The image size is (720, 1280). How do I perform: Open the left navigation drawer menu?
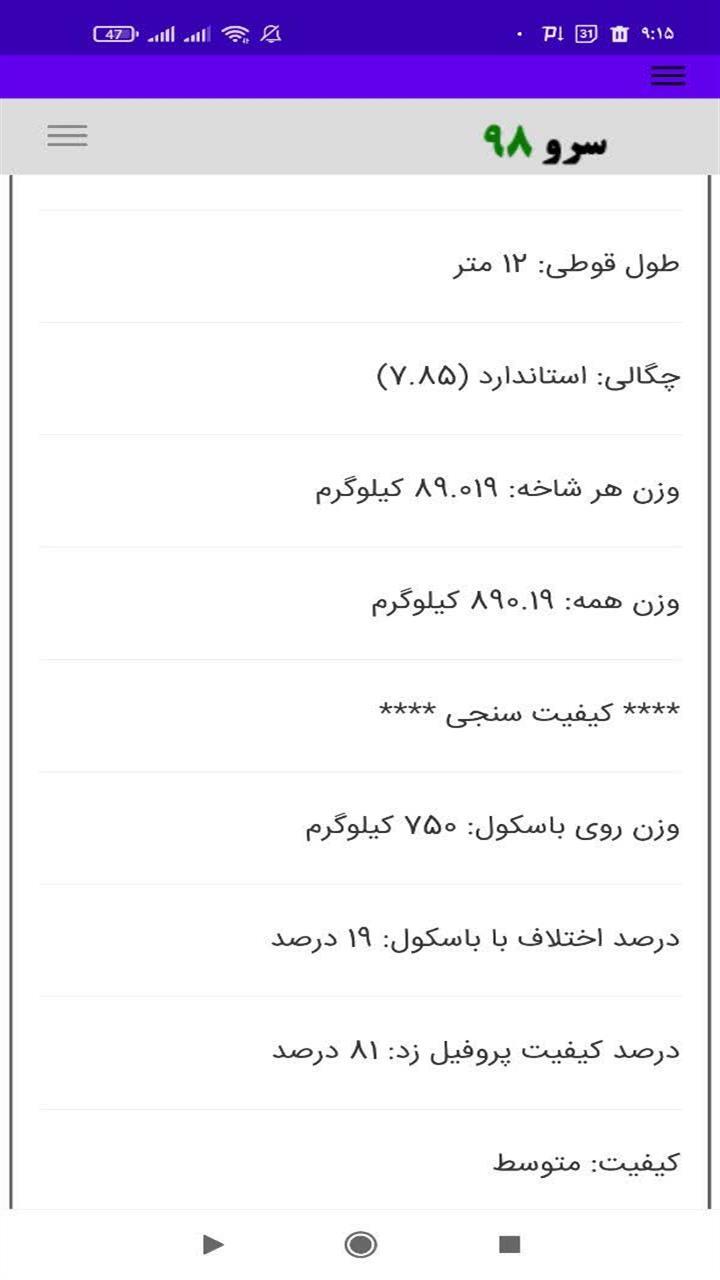67,135
